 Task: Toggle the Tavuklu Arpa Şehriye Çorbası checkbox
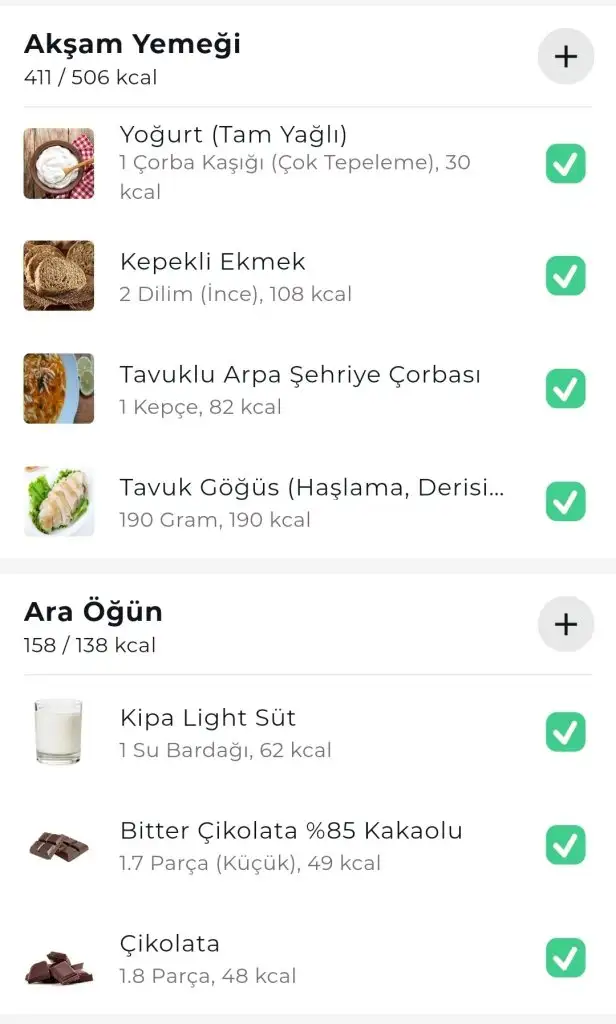(x=566, y=389)
